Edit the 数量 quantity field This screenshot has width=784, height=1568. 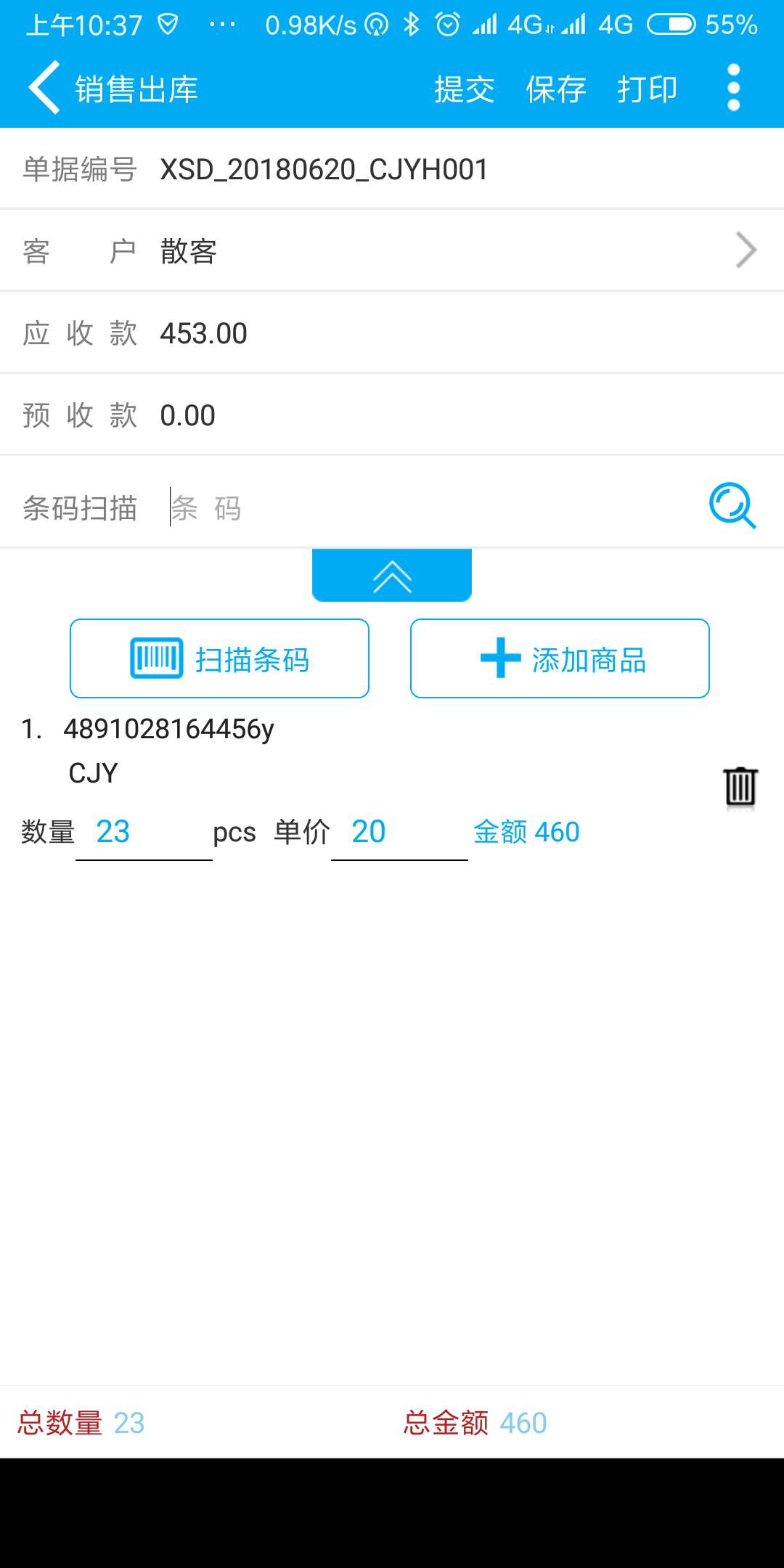point(144,833)
